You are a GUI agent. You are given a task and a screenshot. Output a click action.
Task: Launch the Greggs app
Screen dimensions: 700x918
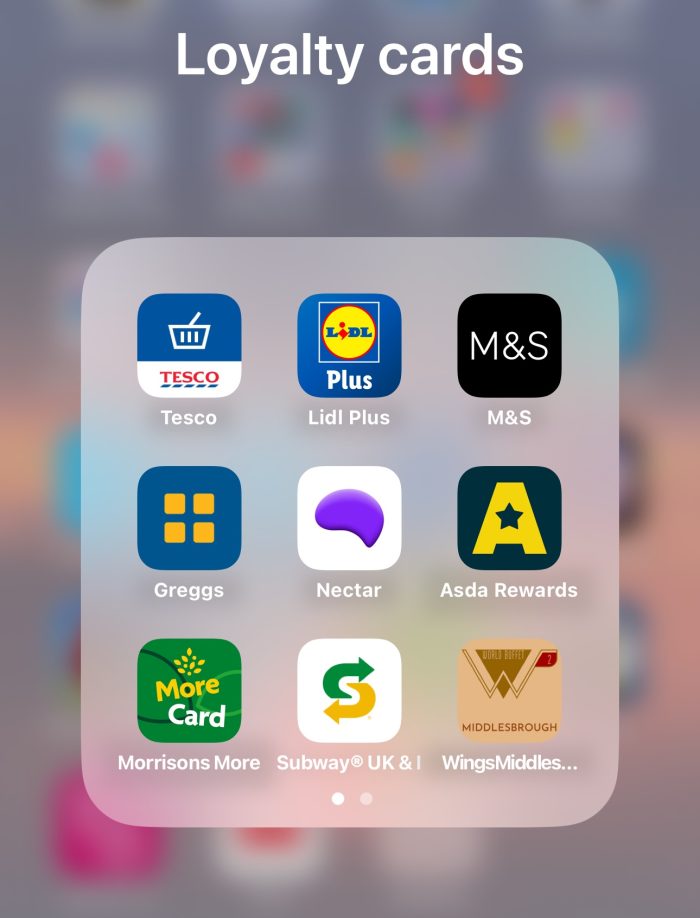(x=189, y=518)
